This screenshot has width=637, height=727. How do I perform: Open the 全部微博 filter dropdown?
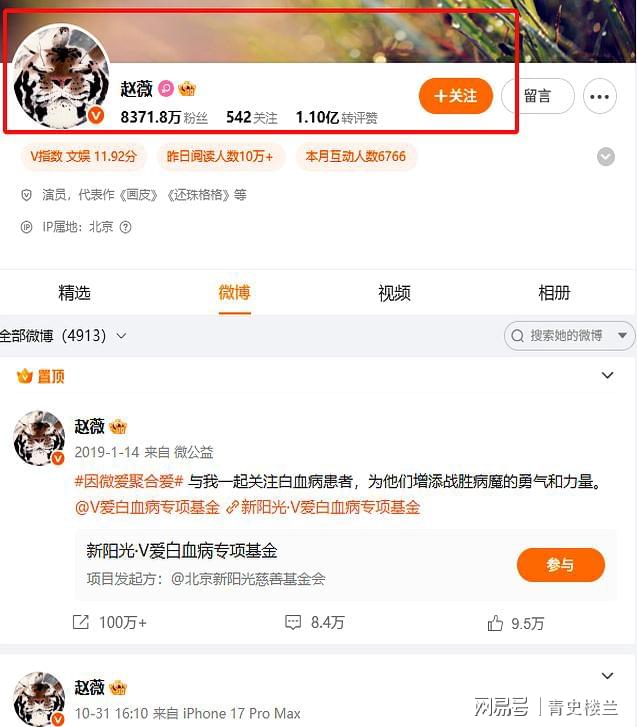pos(64,336)
